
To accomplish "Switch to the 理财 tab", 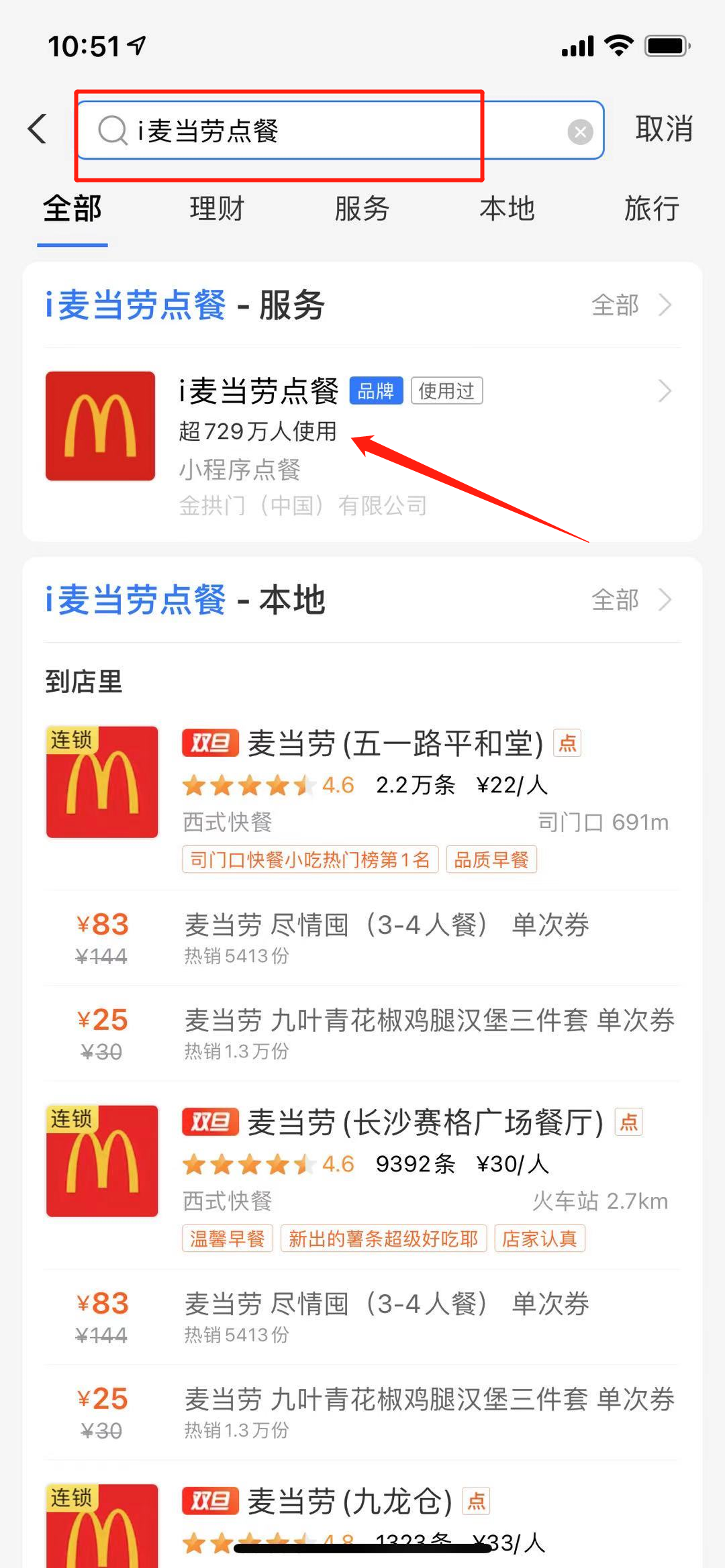I will point(216,209).
